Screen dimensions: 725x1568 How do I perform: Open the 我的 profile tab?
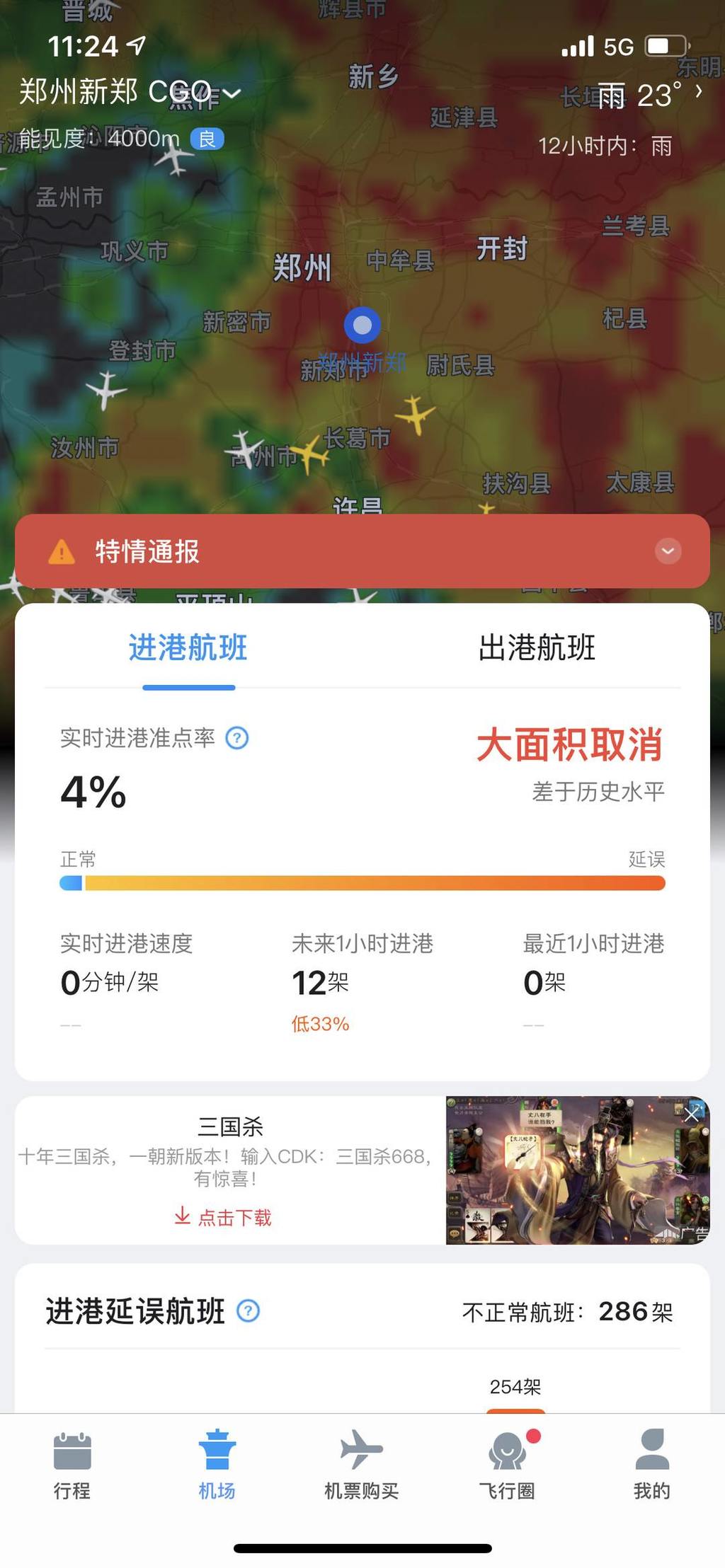[652, 1465]
